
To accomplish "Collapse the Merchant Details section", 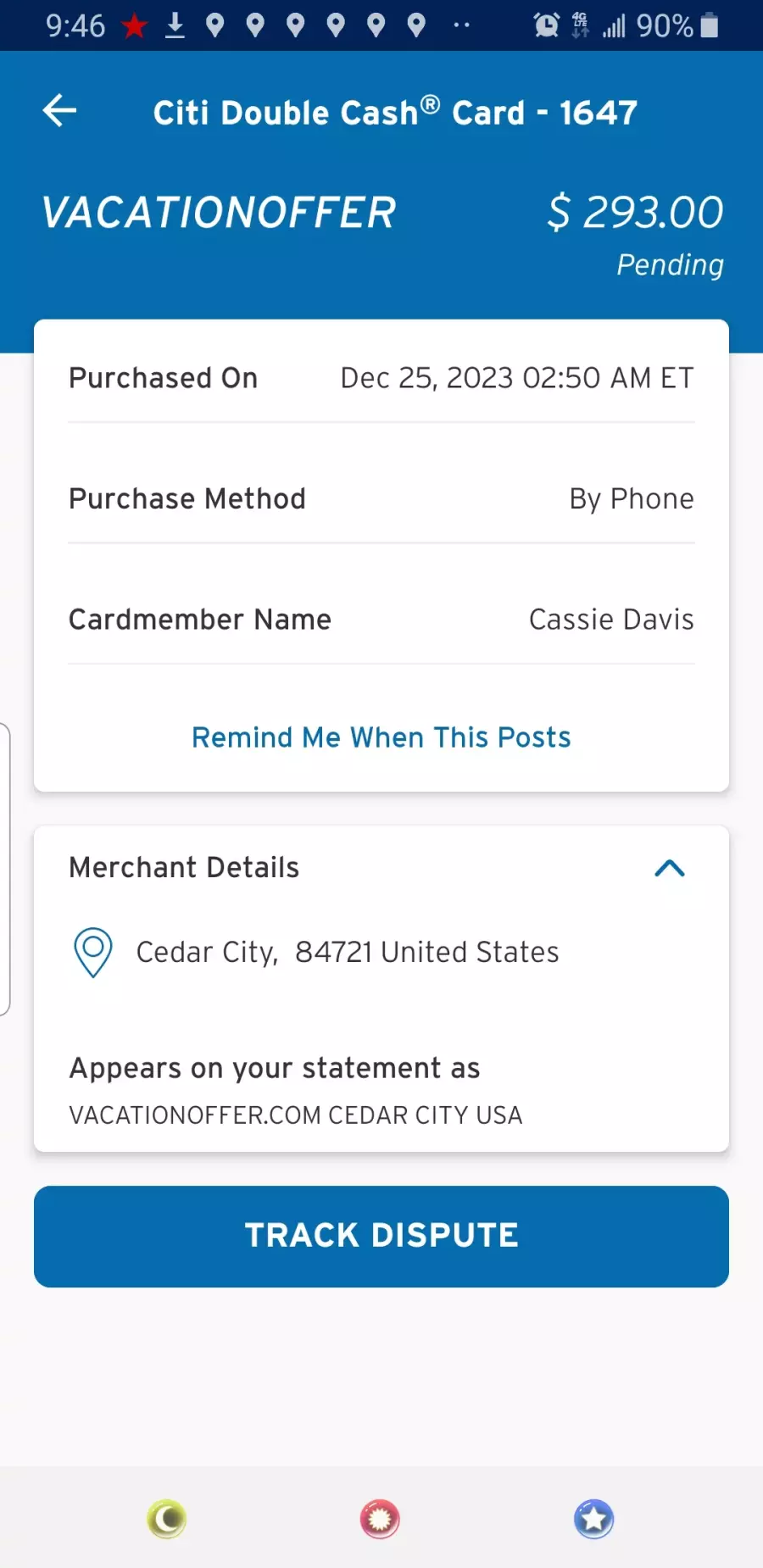I will click(670, 868).
